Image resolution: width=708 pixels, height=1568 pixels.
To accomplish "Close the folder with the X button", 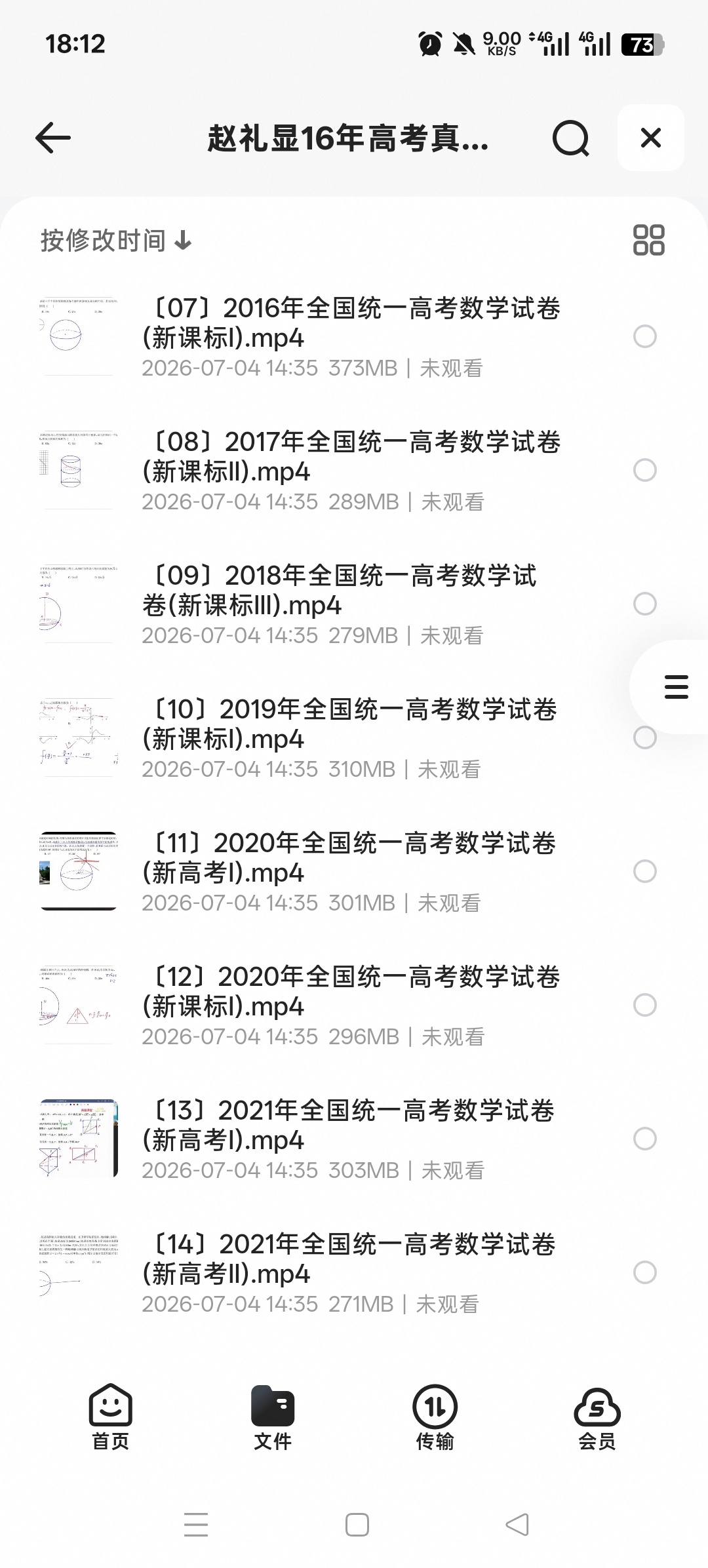I will click(650, 138).
